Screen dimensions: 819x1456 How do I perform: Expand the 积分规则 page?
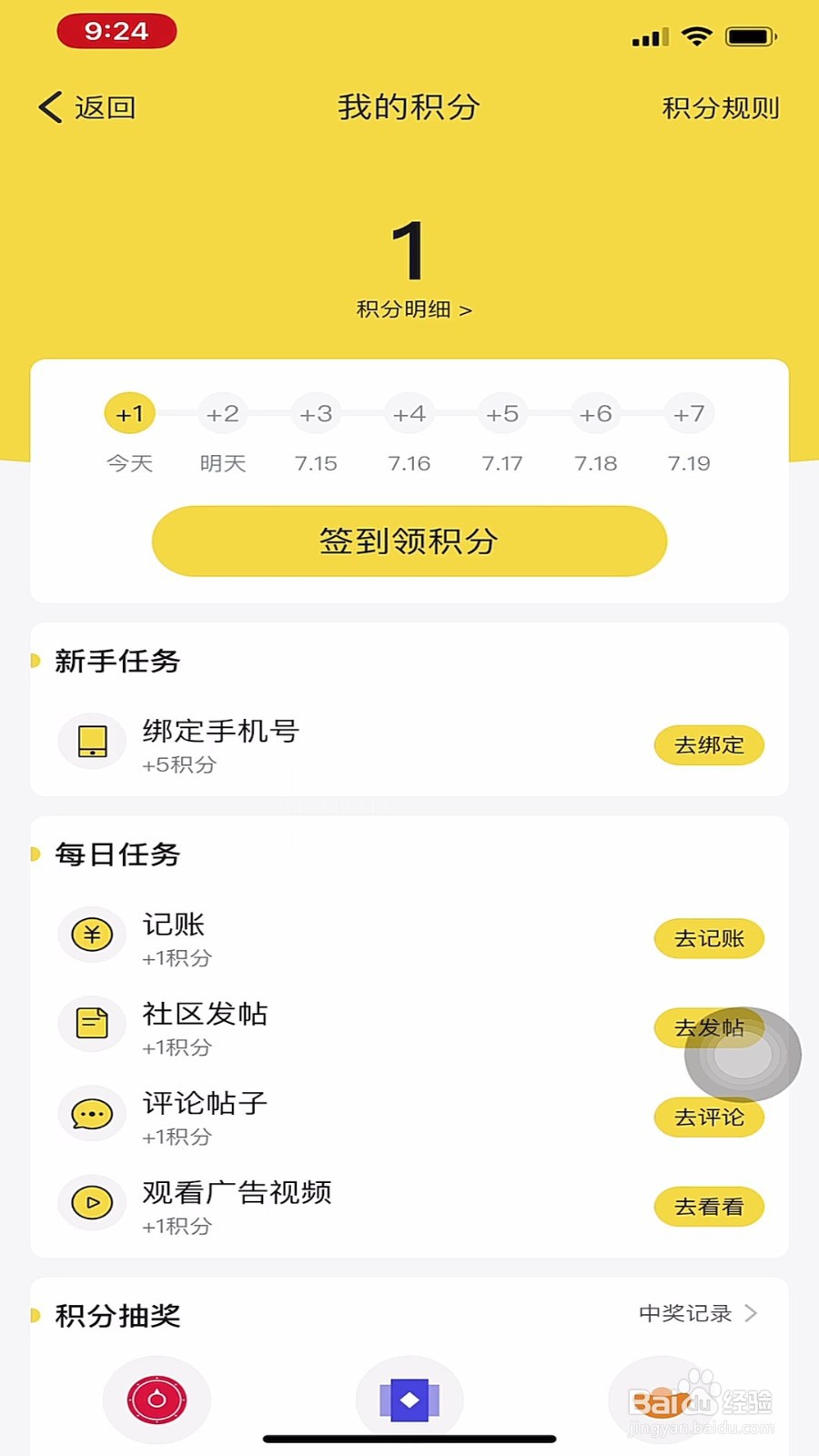(719, 106)
